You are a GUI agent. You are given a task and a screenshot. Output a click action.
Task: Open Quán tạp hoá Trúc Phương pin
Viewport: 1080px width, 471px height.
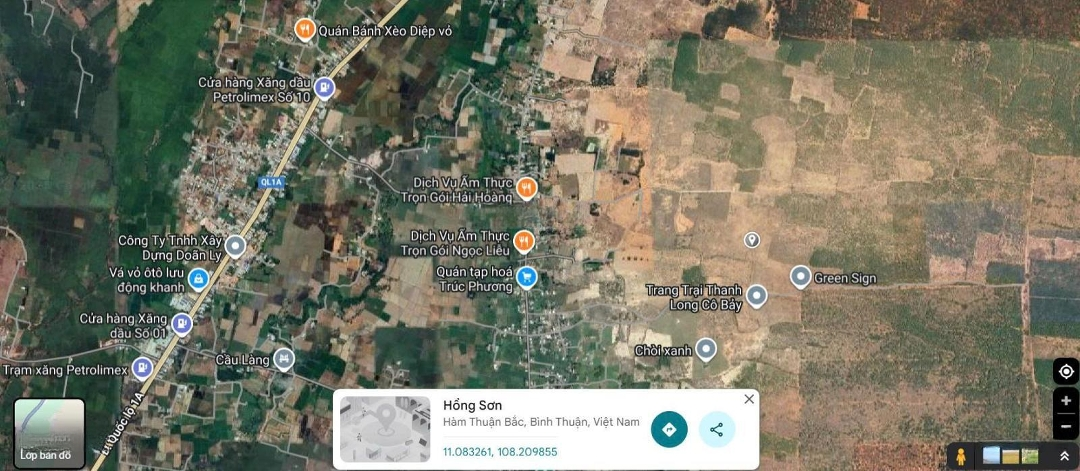pyautogui.click(x=527, y=277)
